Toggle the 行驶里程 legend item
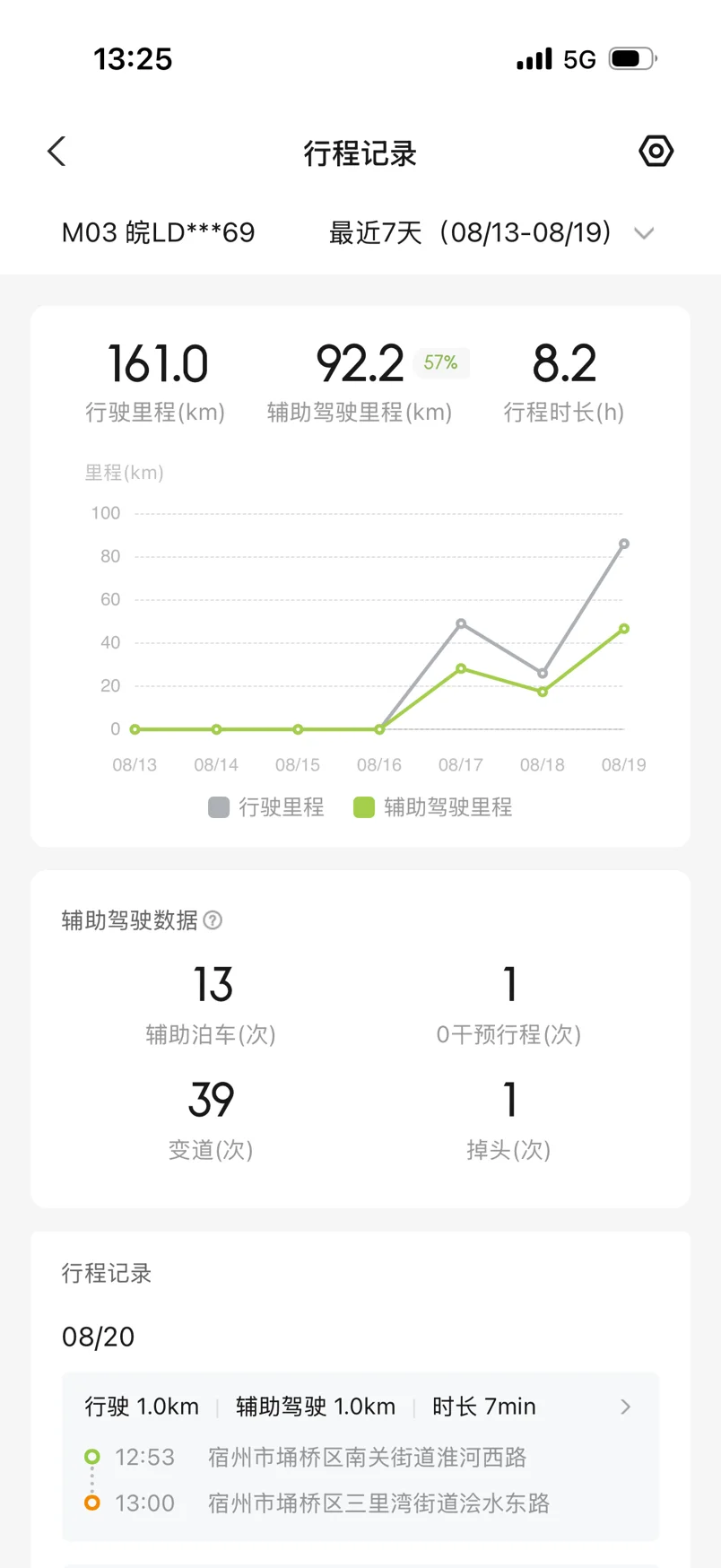Screen dimensions: 721x1568 pyautogui.click(x=266, y=807)
